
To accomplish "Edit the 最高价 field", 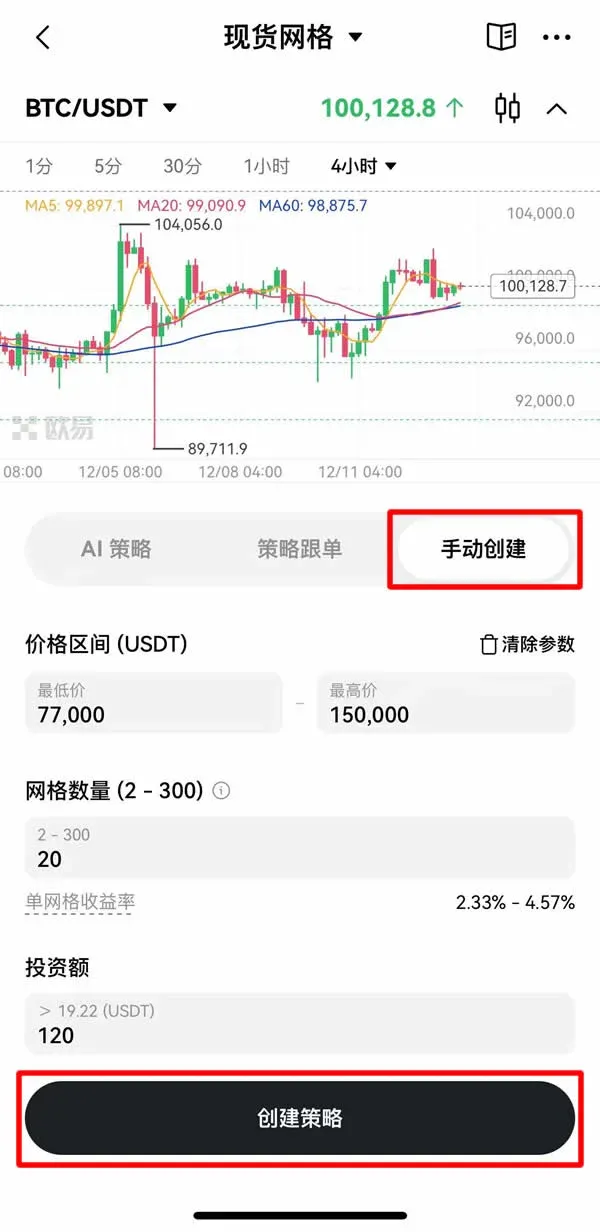I will click(445, 703).
